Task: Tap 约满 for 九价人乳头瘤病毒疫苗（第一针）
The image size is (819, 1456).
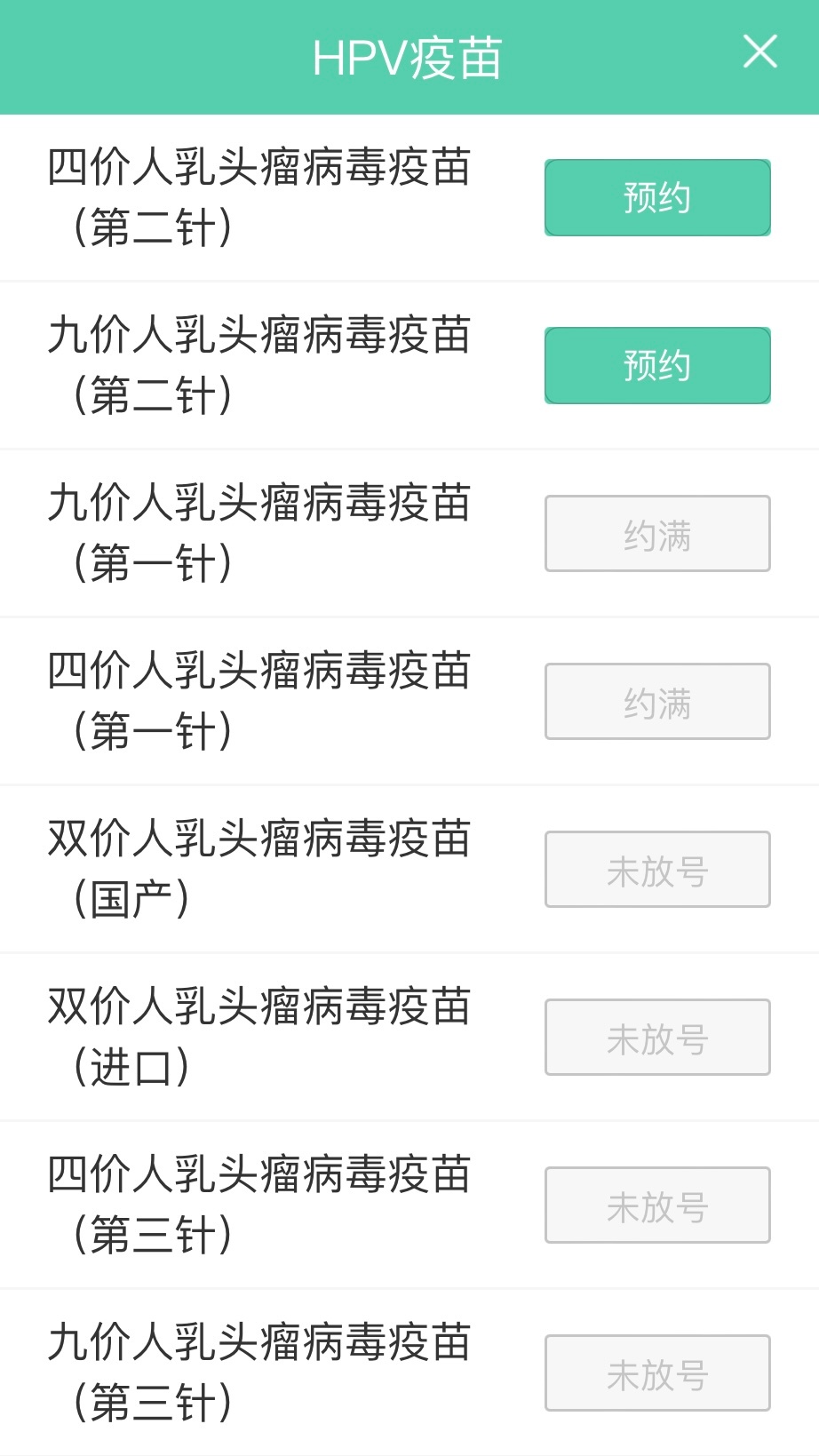Action: tap(657, 533)
